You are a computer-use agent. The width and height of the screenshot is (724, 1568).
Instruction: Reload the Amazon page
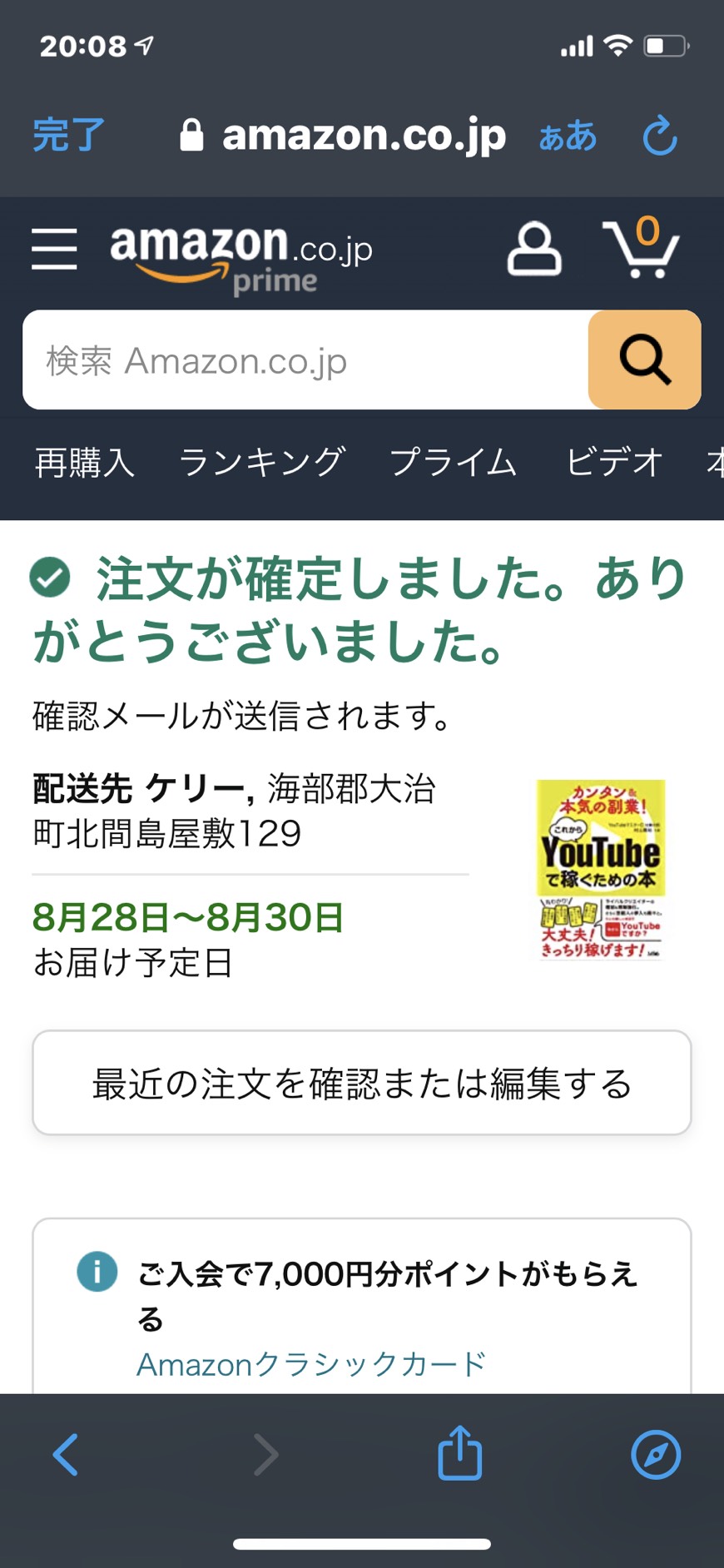coord(661,136)
